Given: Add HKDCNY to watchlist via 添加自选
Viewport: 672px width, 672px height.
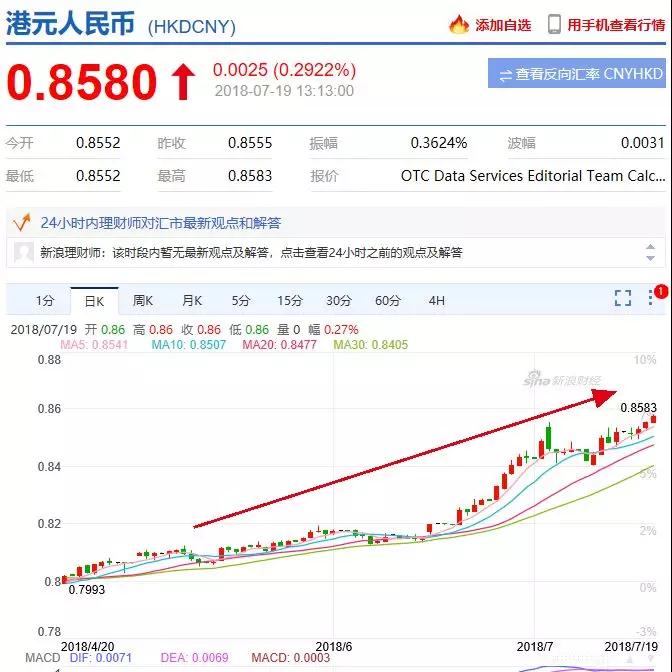Looking at the screenshot, I should (x=490, y=25).
